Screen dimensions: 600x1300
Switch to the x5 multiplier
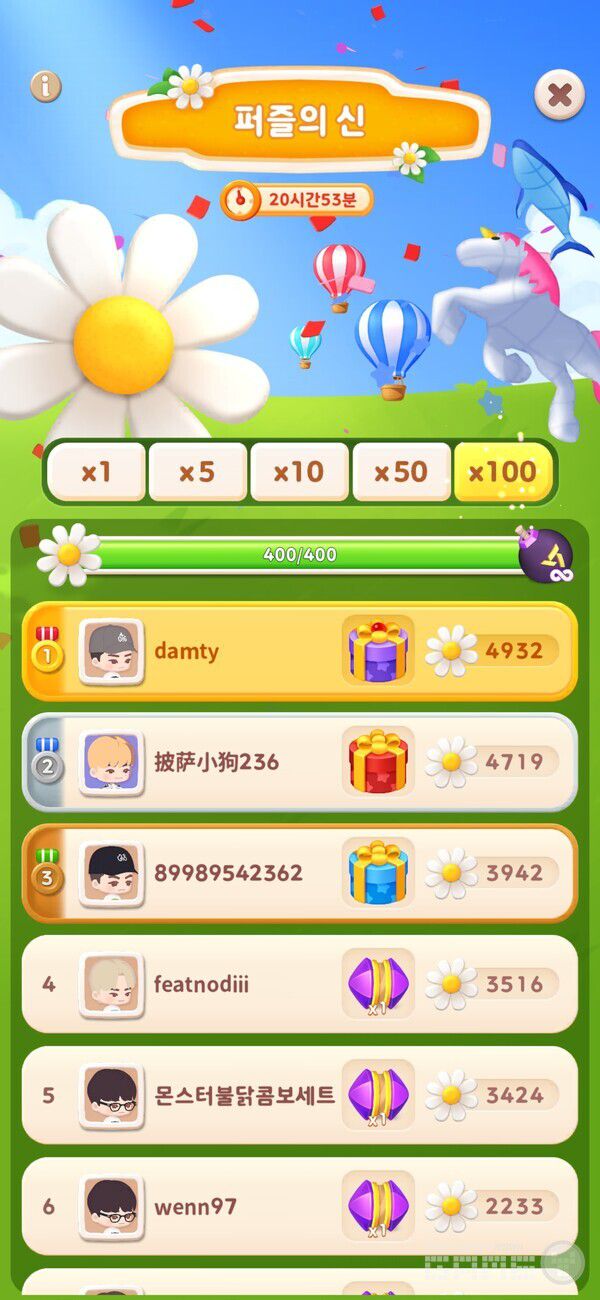tap(197, 472)
